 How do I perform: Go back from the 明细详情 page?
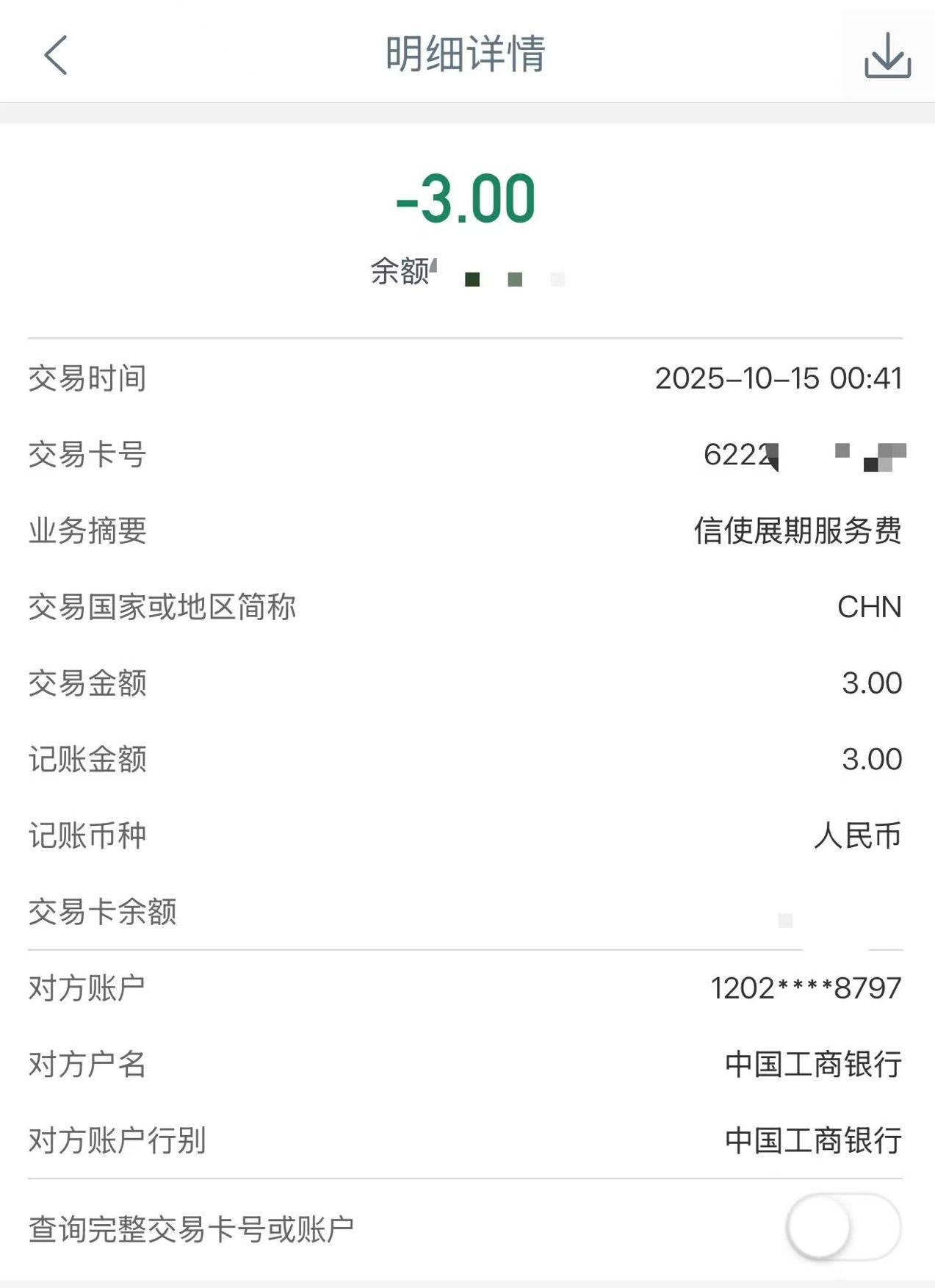[56, 55]
